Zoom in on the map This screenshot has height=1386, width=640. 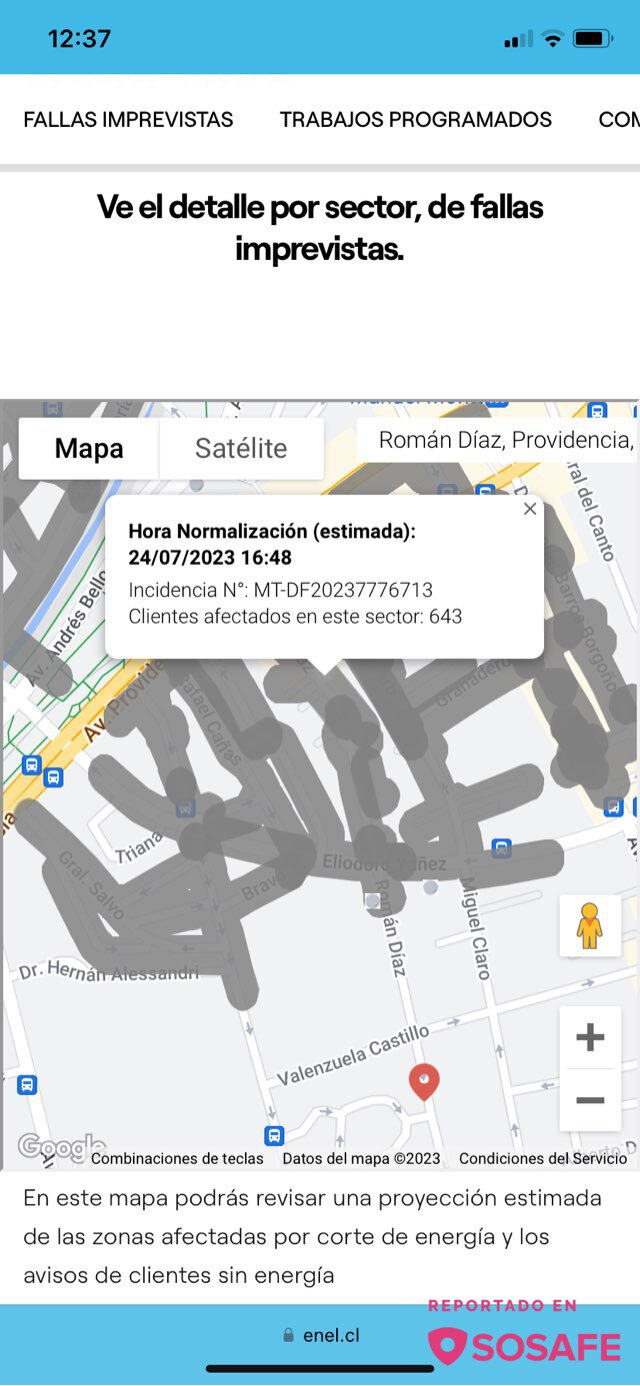(x=590, y=1038)
